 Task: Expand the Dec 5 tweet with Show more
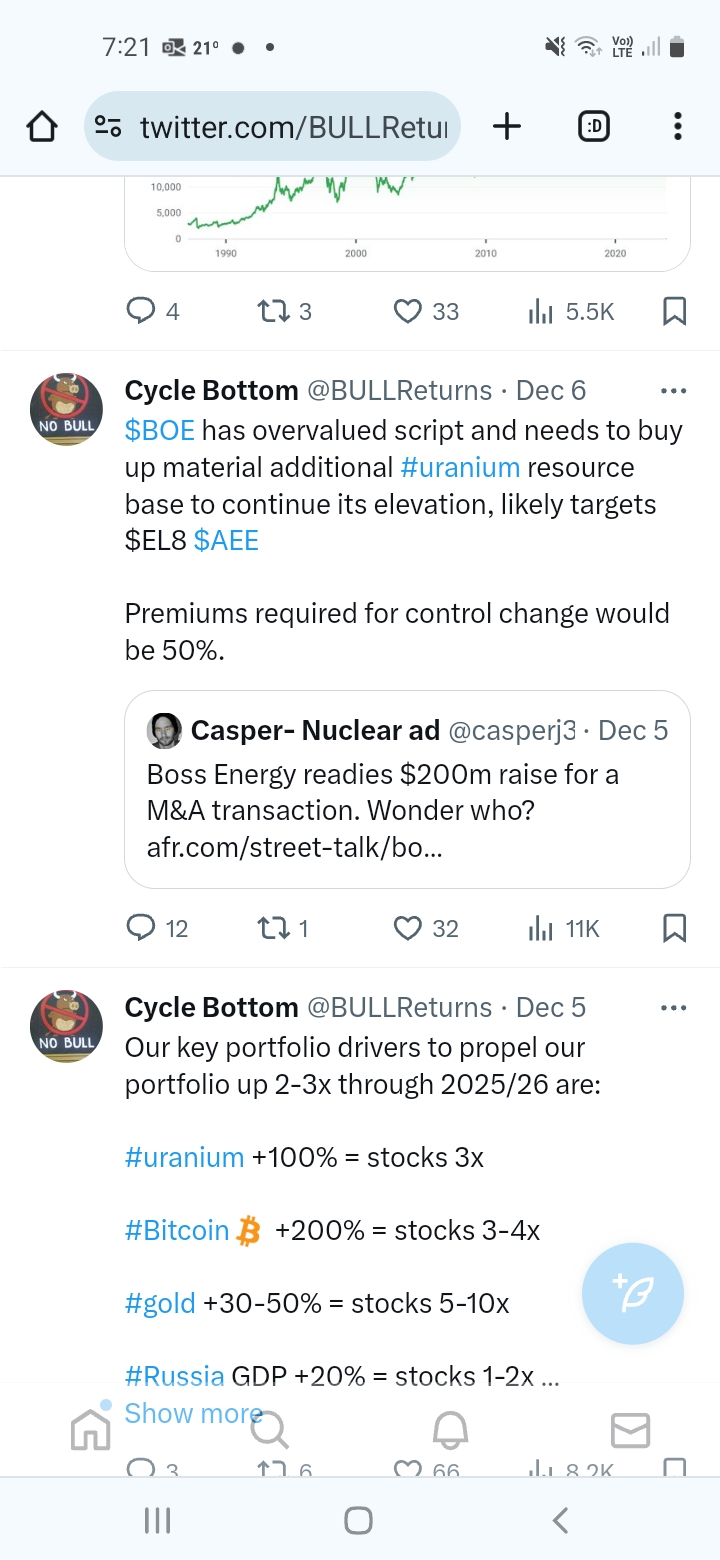coord(193,1413)
